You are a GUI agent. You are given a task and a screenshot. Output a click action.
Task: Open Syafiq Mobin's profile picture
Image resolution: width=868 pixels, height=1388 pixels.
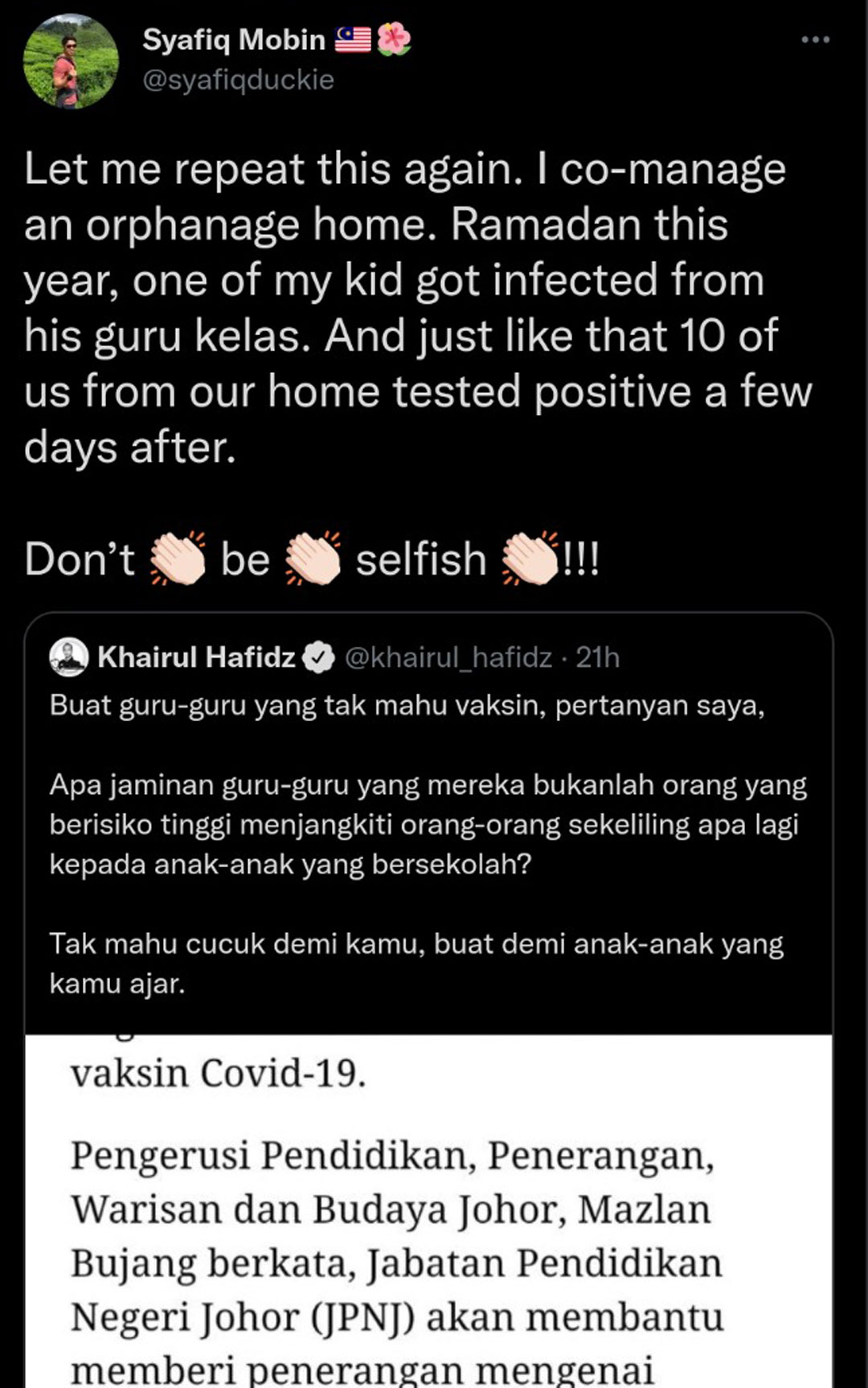point(71,61)
